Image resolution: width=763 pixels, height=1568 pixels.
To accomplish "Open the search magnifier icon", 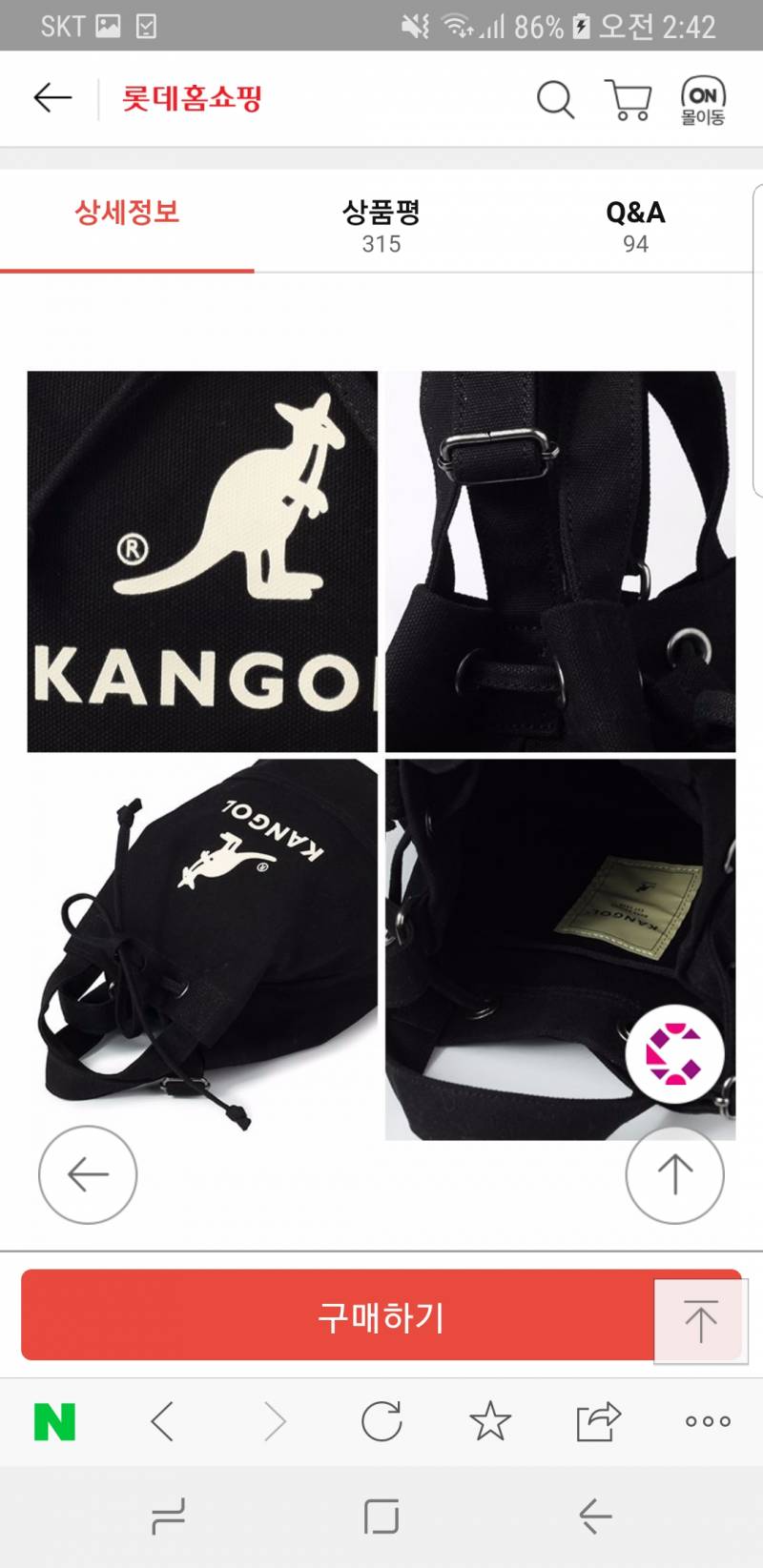I will click(x=555, y=99).
